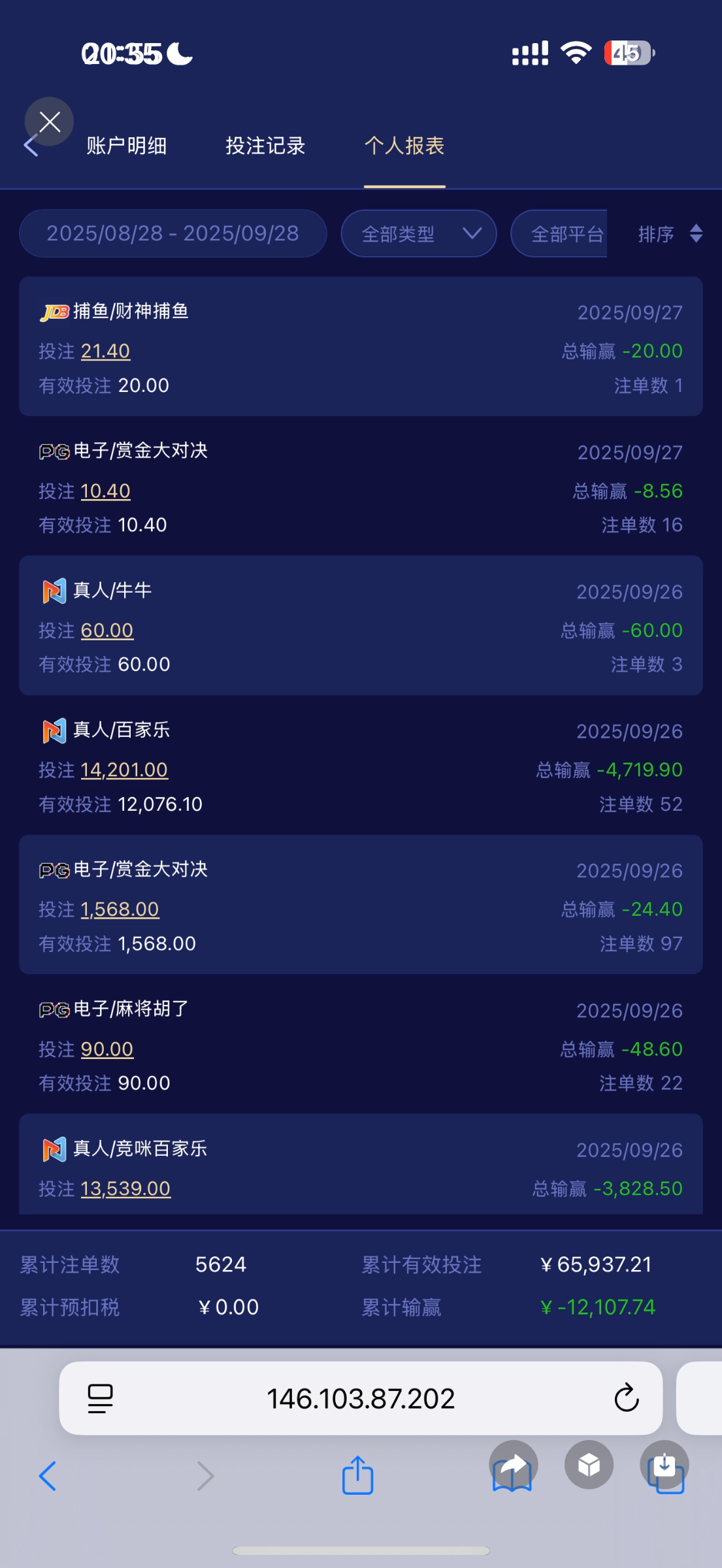The width and height of the screenshot is (722, 1568).
Task: View the 13,539.00 bets for 竞咪百家乐
Action: point(125,1188)
